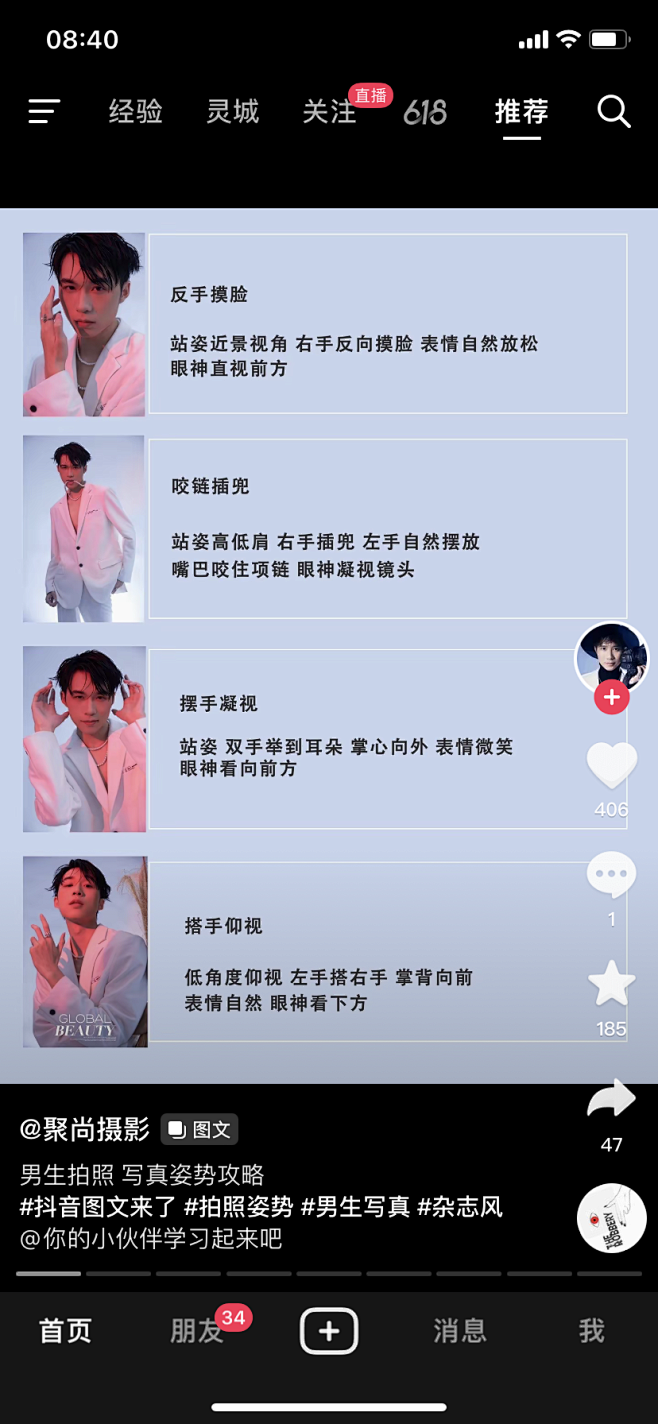Screen dimensions: 658x1424
Task: Open the search icon
Action: pos(614,111)
